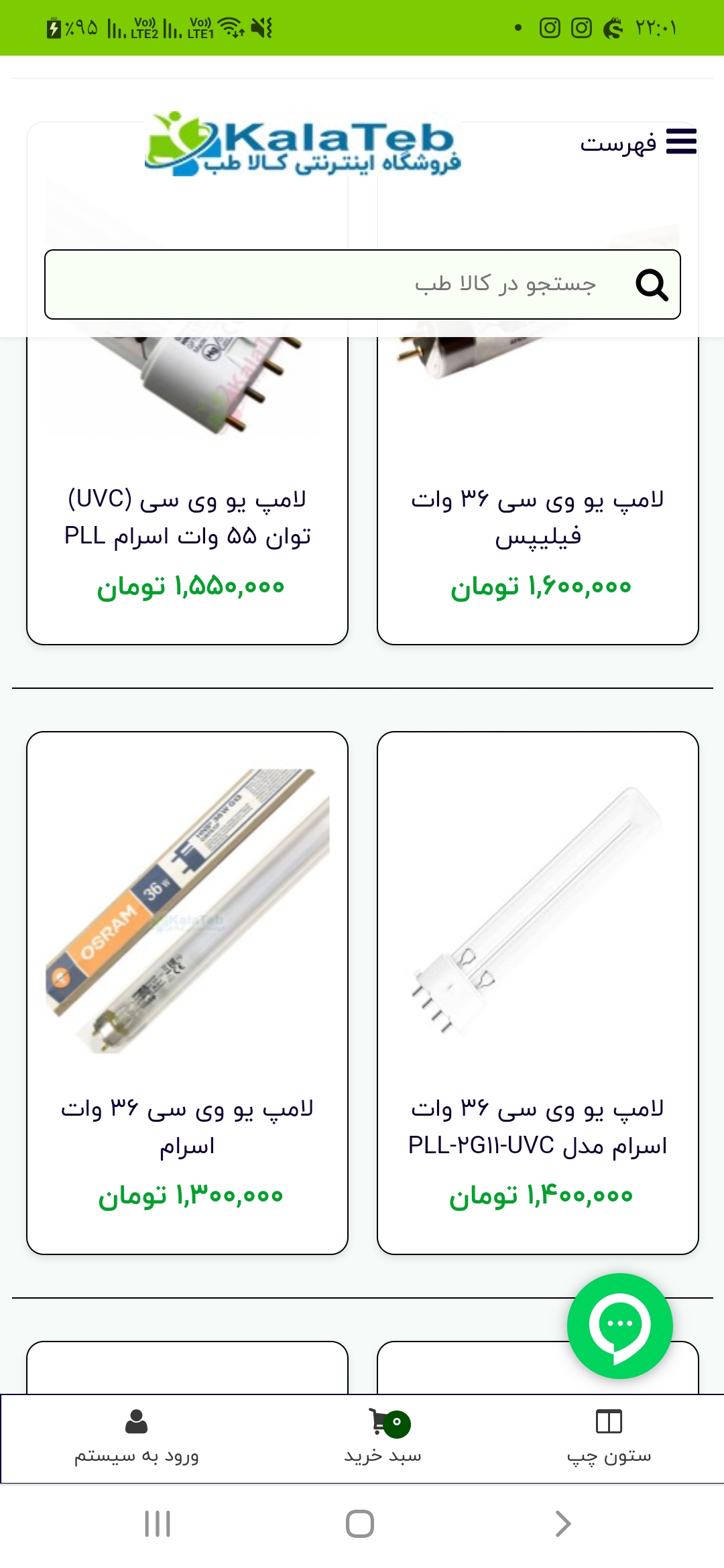Image resolution: width=724 pixels, height=1568 pixels.
Task: Tap the magnifier search icon
Action: 652,285
